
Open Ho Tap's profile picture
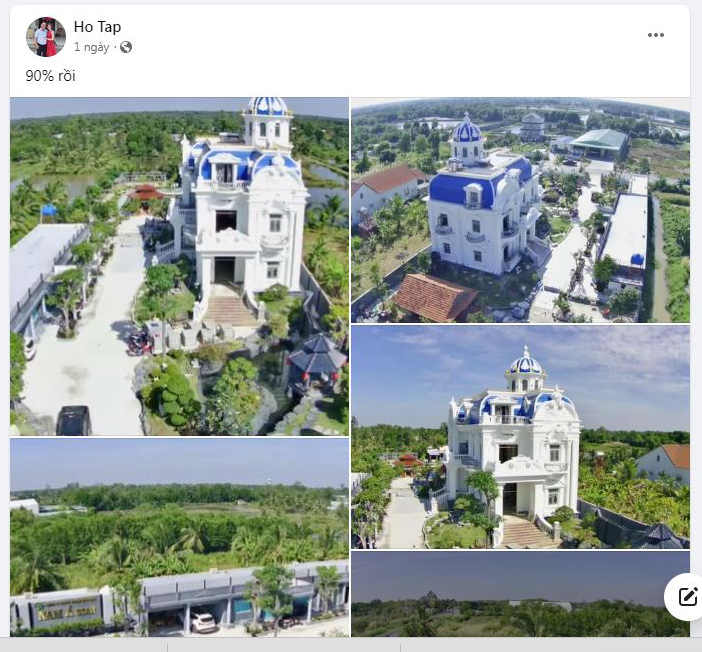[x=45, y=37]
